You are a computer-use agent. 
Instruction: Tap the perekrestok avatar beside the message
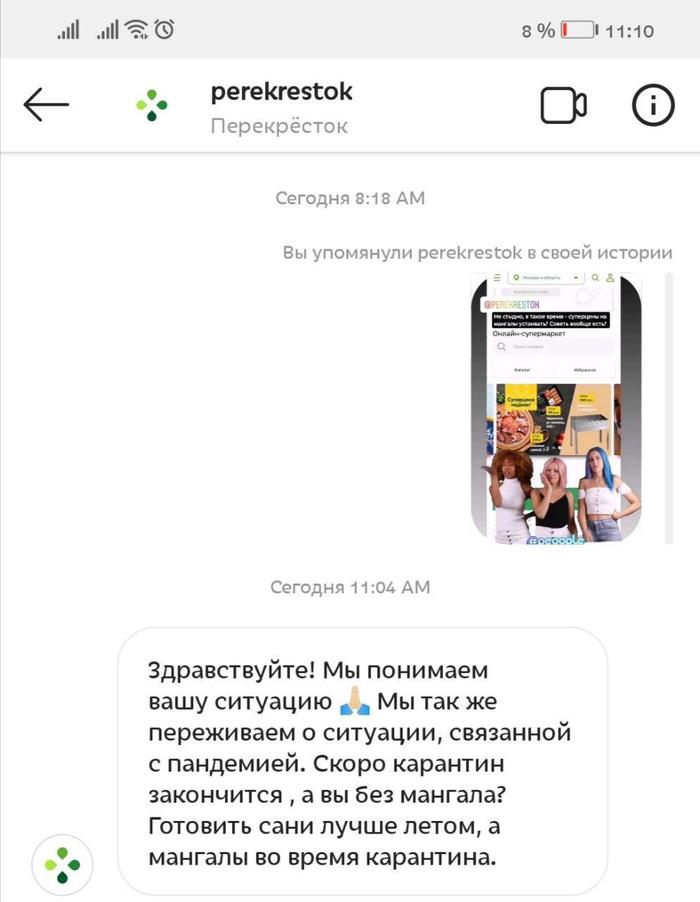click(62, 865)
